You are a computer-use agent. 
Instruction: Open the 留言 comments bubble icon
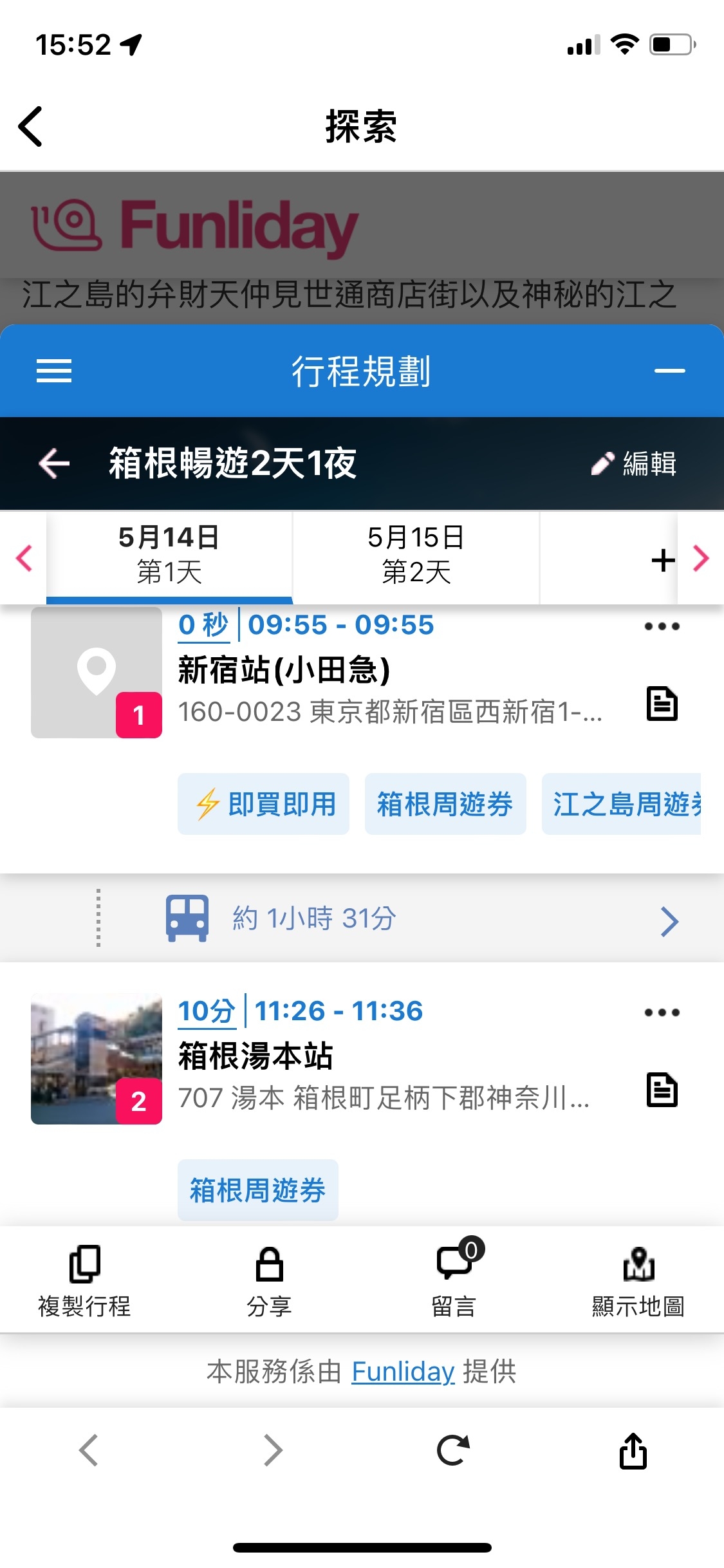coord(453,1263)
